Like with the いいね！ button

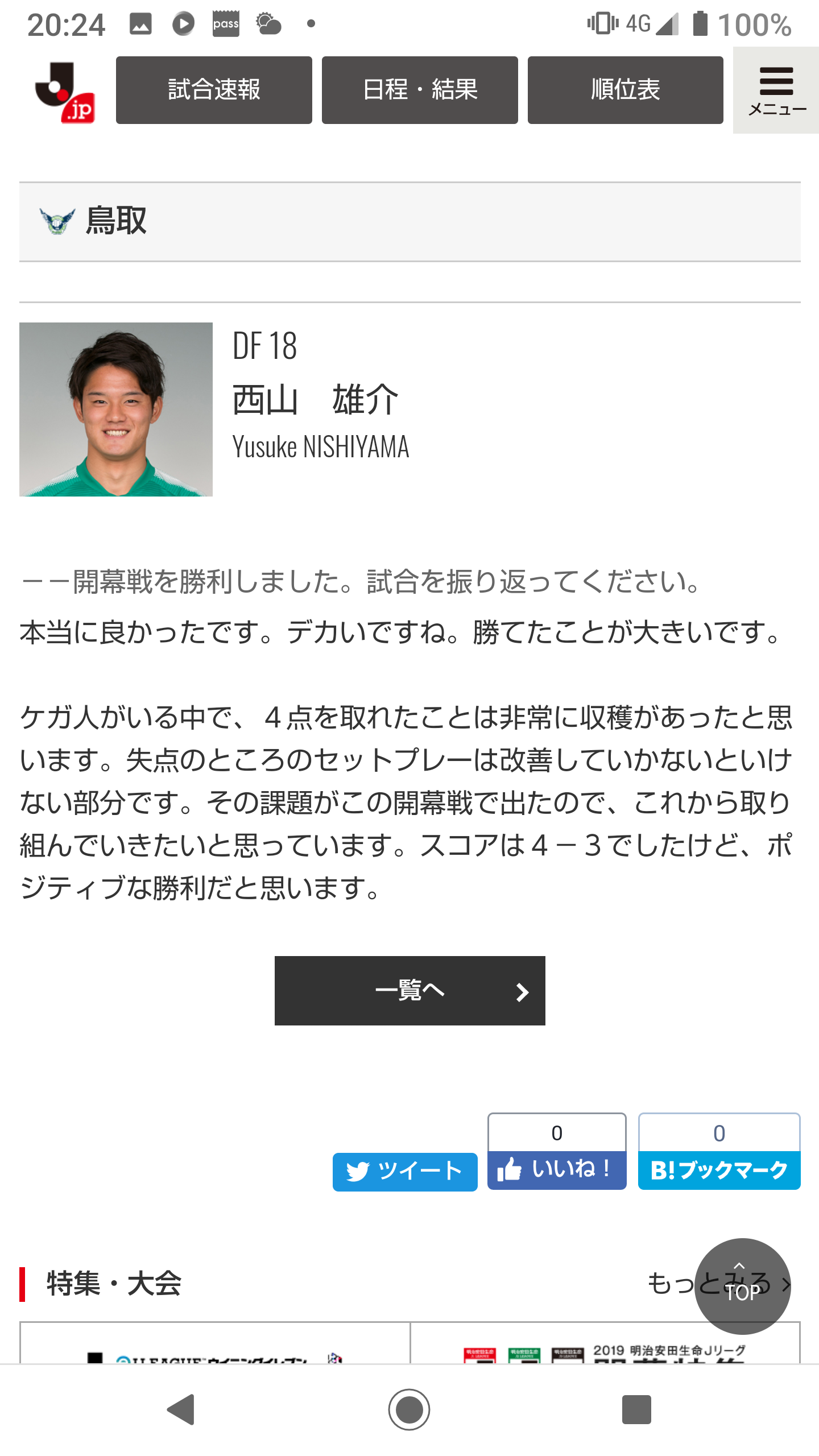pyautogui.click(x=557, y=1169)
